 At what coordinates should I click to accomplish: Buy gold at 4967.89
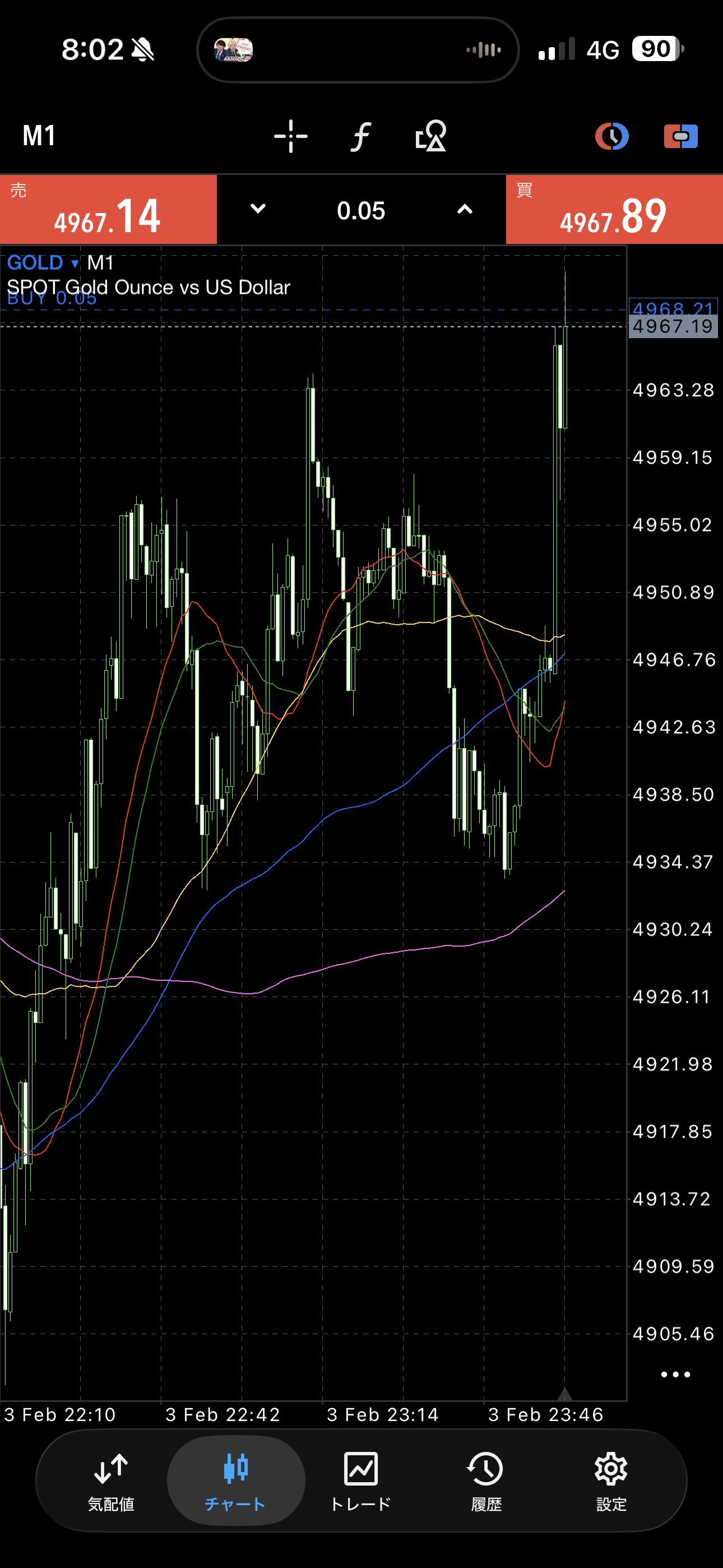pyautogui.click(x=614, y=210)
